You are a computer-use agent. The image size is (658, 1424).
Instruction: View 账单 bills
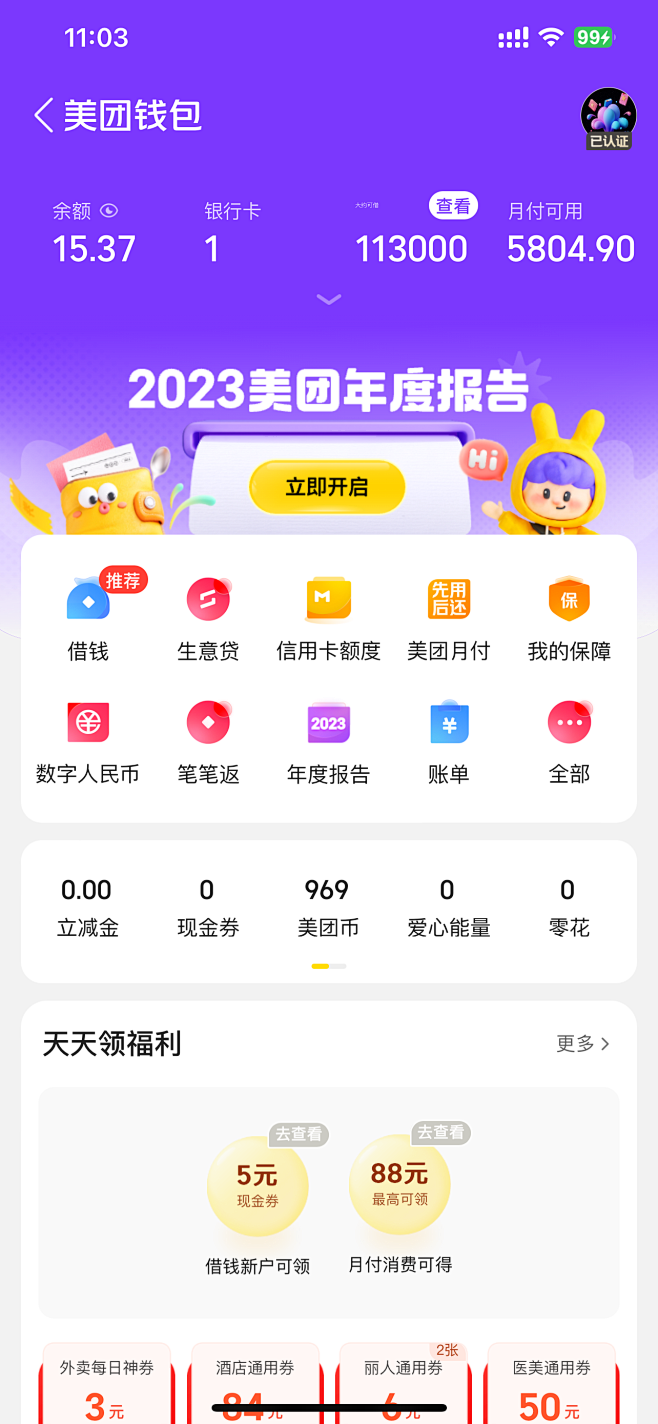point(448,741)
